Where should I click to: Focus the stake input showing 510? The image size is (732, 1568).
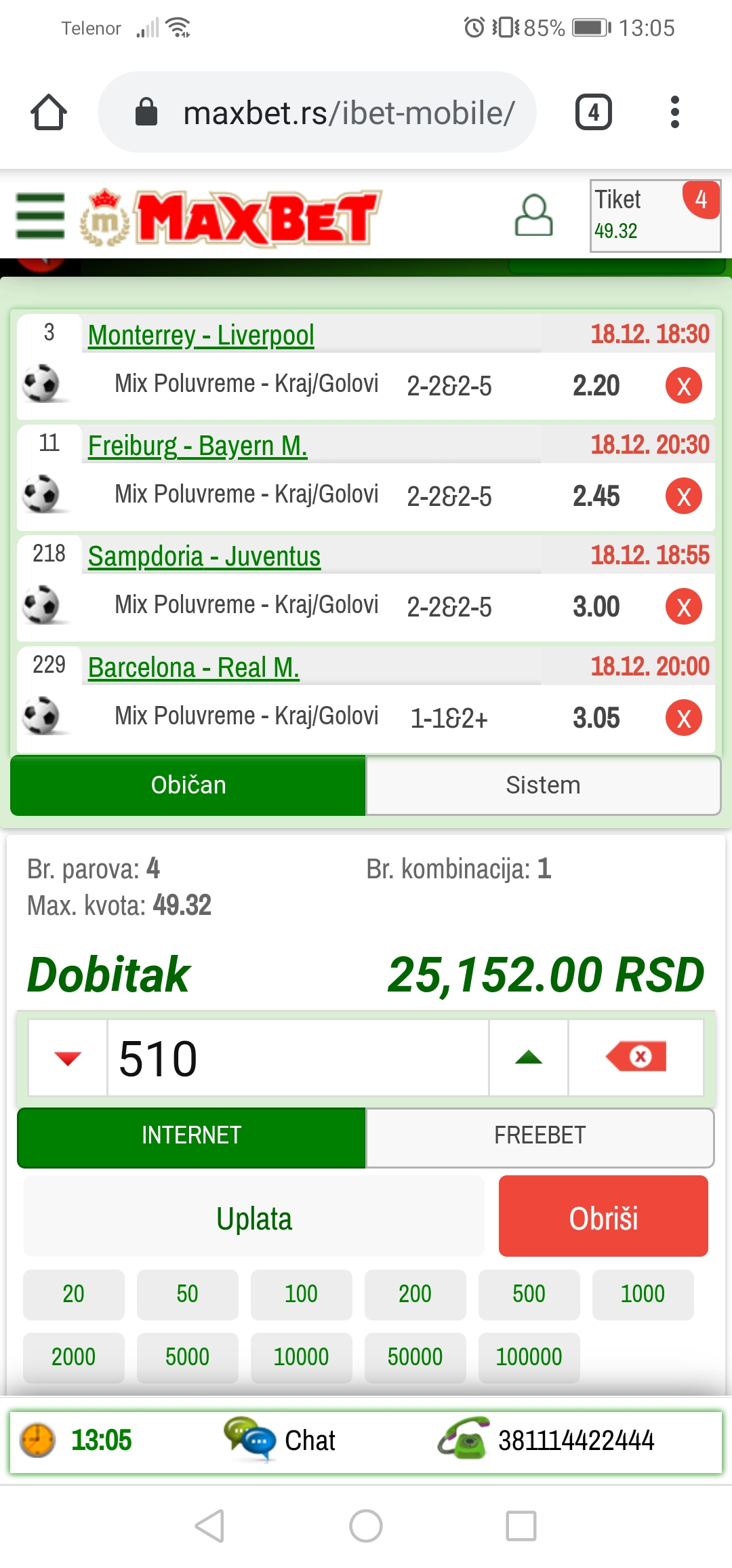tap(297, 1058)
